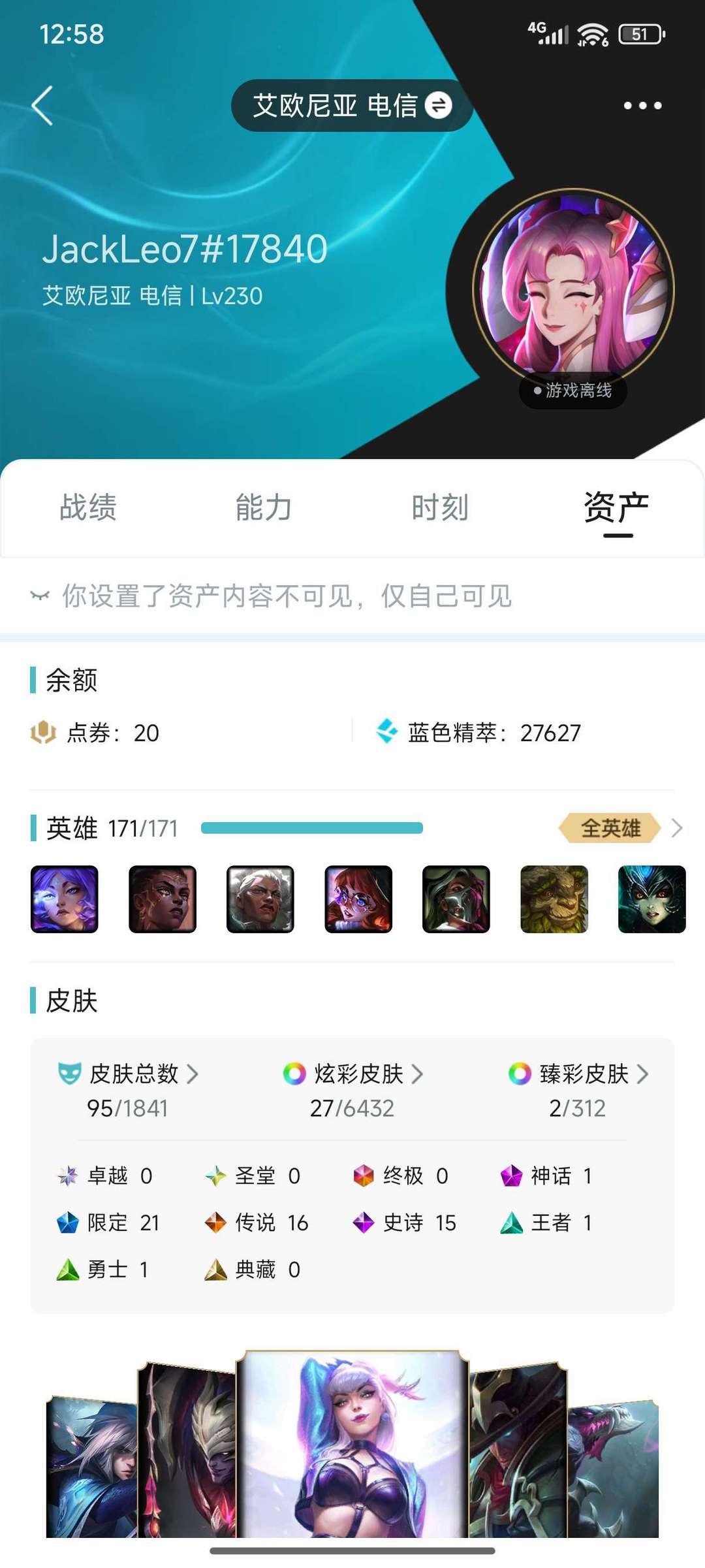This screenshot has height=1568, width=705.
Task: Go back using the top-left arrow
Action: click(42, 106)
